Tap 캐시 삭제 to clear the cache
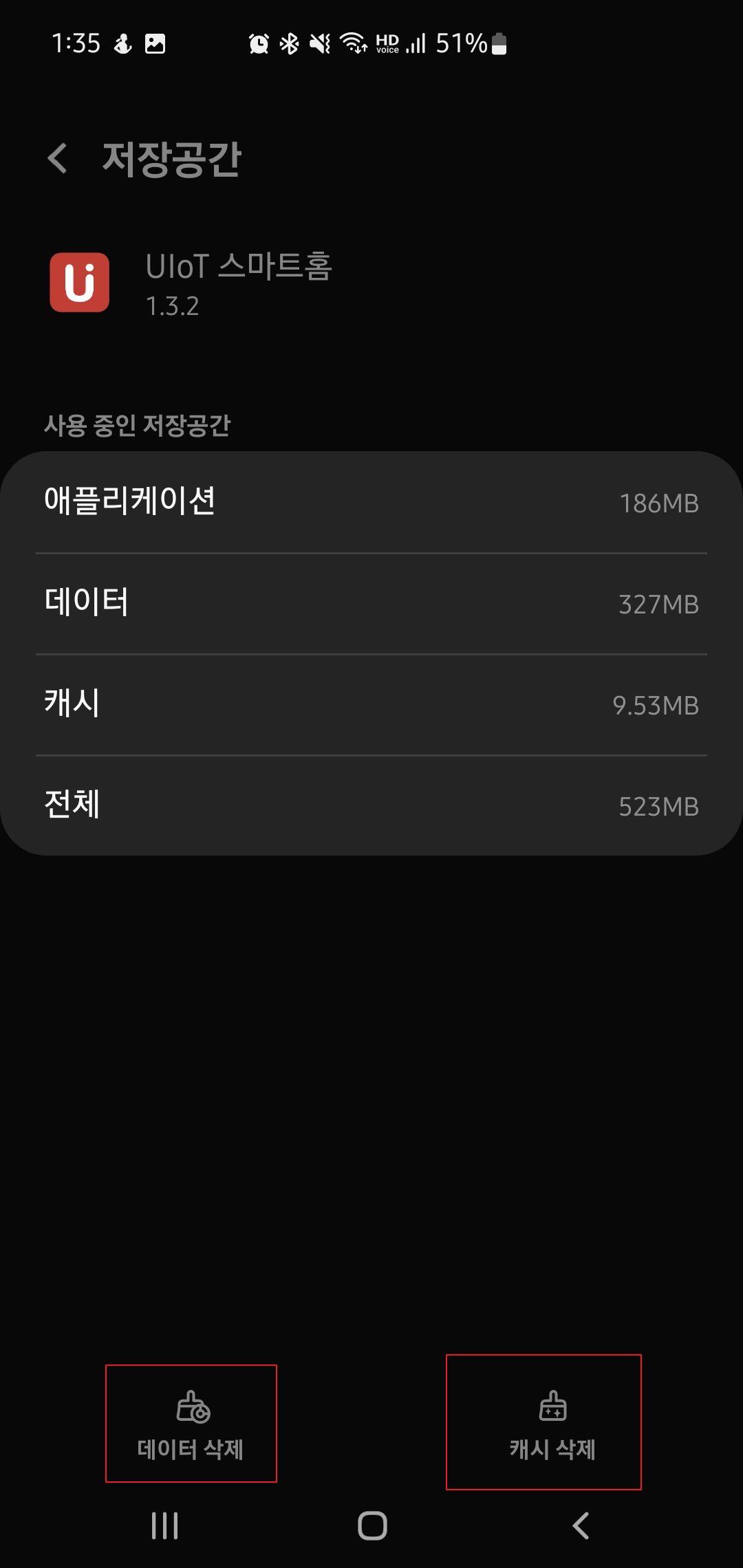This screenshot has width=743, height=1568. tap(551, 1424)
